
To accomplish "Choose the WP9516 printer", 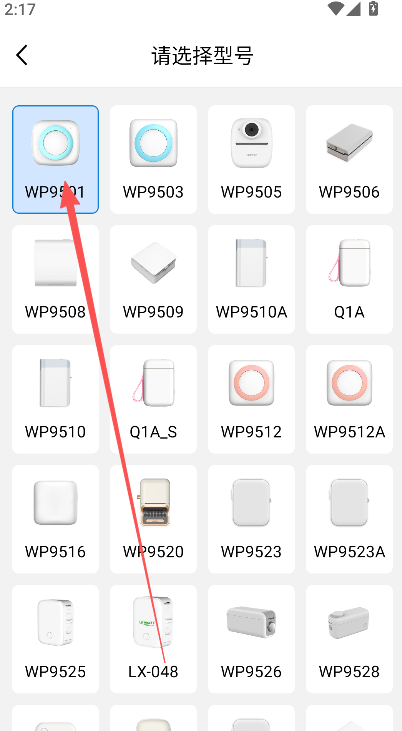I will (x=55, y=519).
